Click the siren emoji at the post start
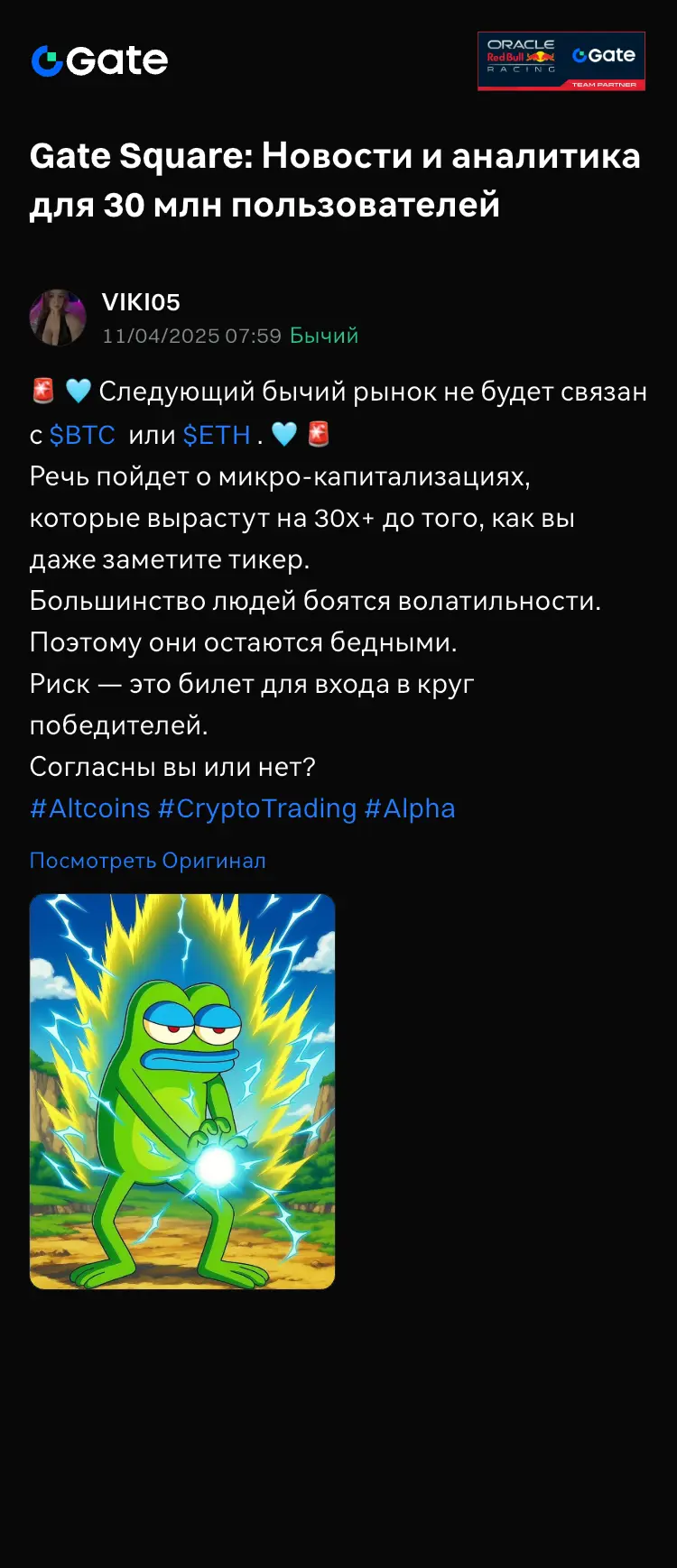The width and height of the screenshot is (677, 1568). tap(42, 391)
